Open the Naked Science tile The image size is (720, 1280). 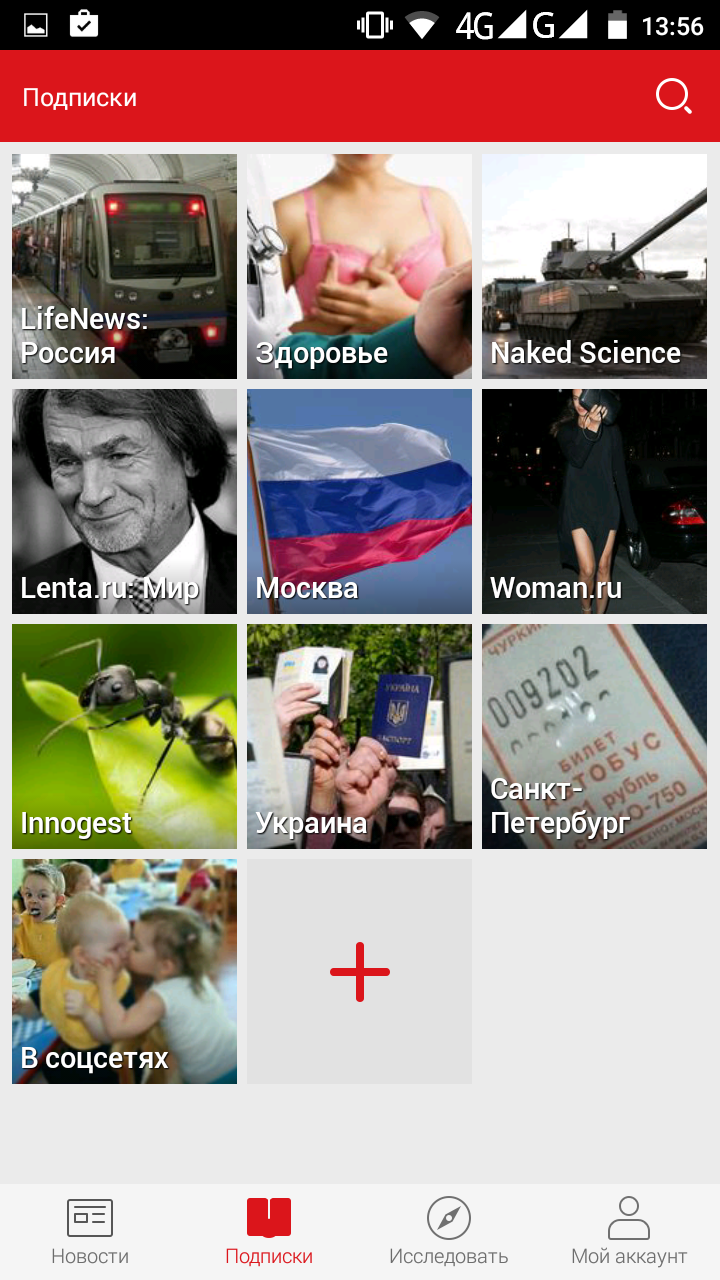[594, 266]
